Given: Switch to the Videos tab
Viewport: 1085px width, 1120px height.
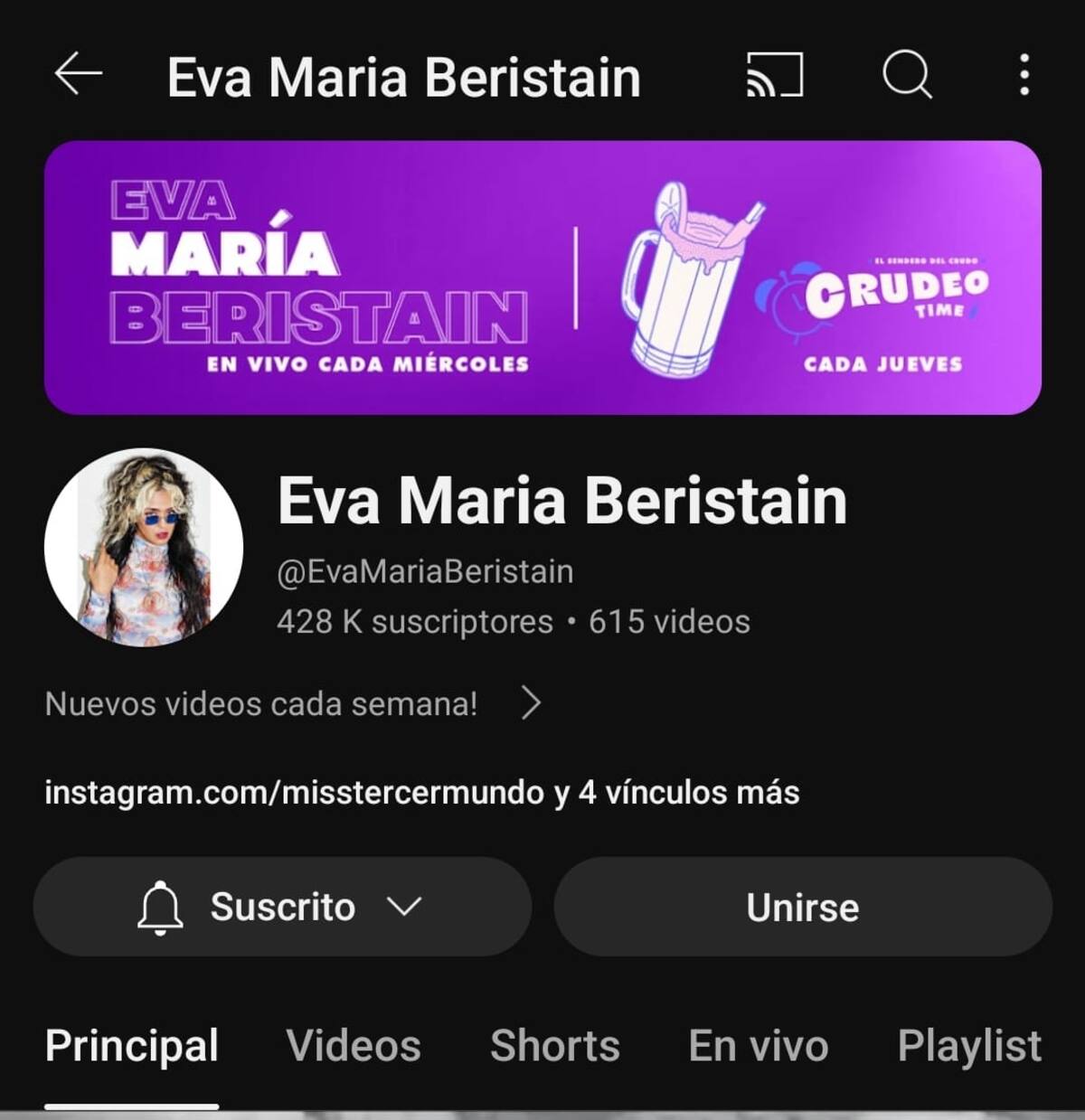Looking at the screenshot, I should click(354, 1046).
